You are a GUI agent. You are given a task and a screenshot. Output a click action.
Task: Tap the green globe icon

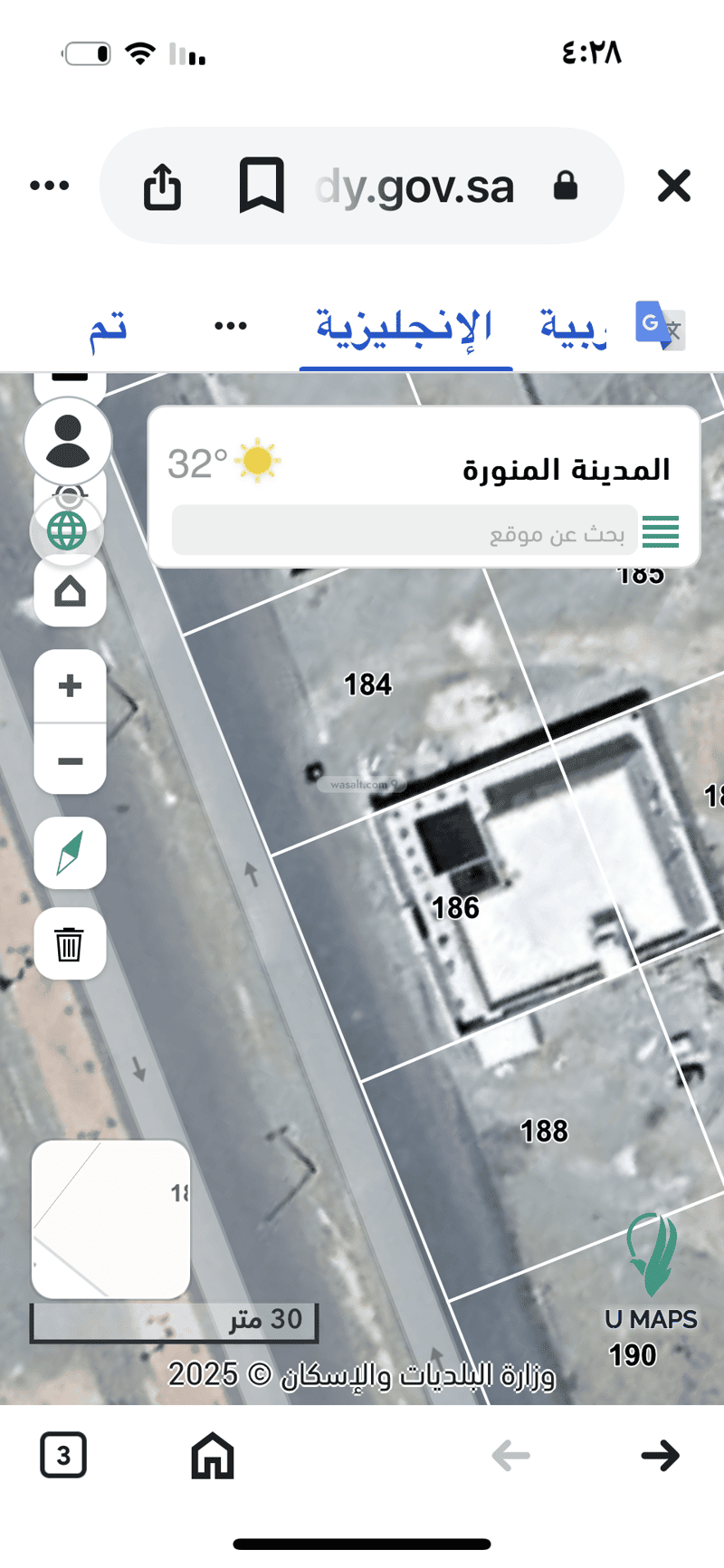click(x=67, y=531)
